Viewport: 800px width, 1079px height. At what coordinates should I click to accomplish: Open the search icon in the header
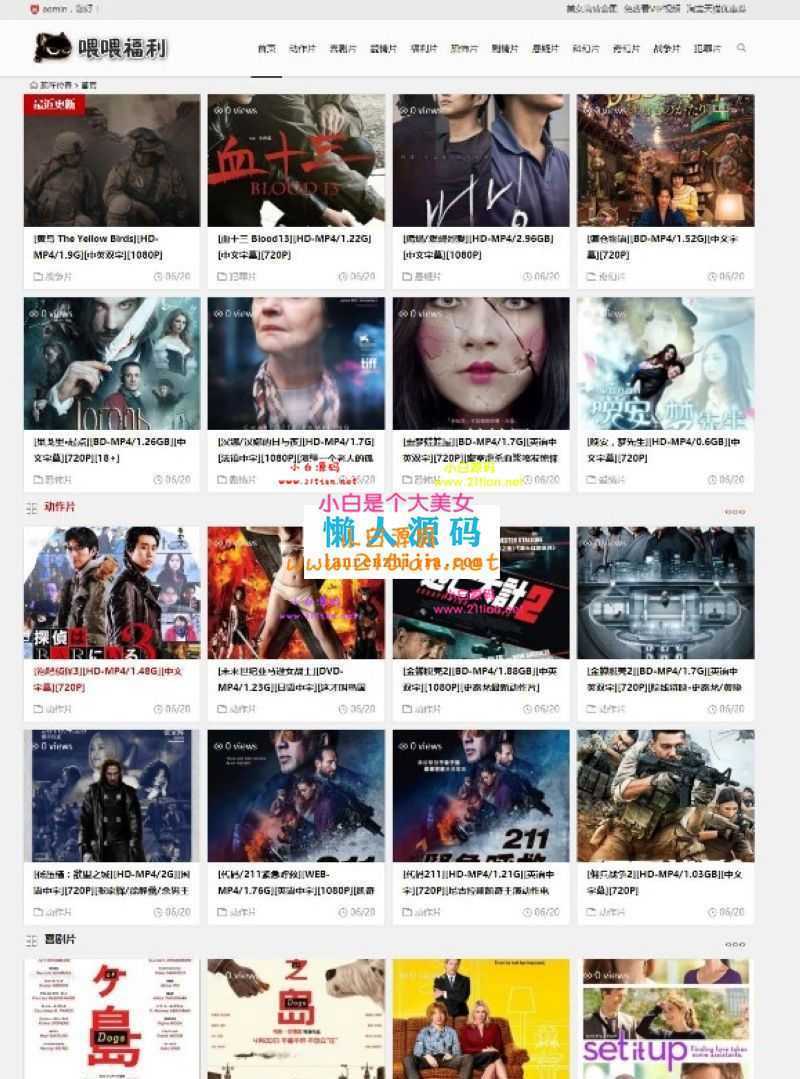coord(741,47)
